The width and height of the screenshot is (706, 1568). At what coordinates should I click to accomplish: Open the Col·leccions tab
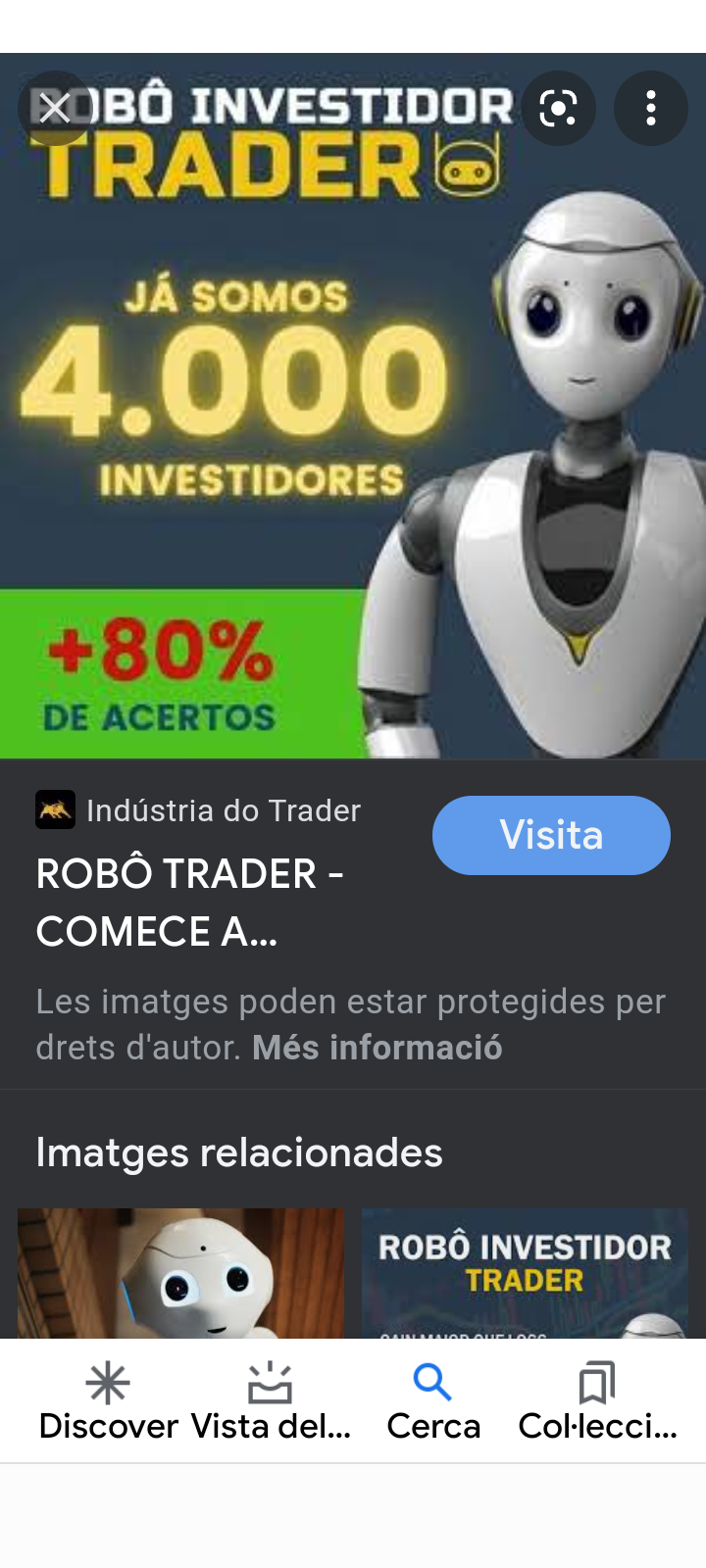[x=597, y=1401]
